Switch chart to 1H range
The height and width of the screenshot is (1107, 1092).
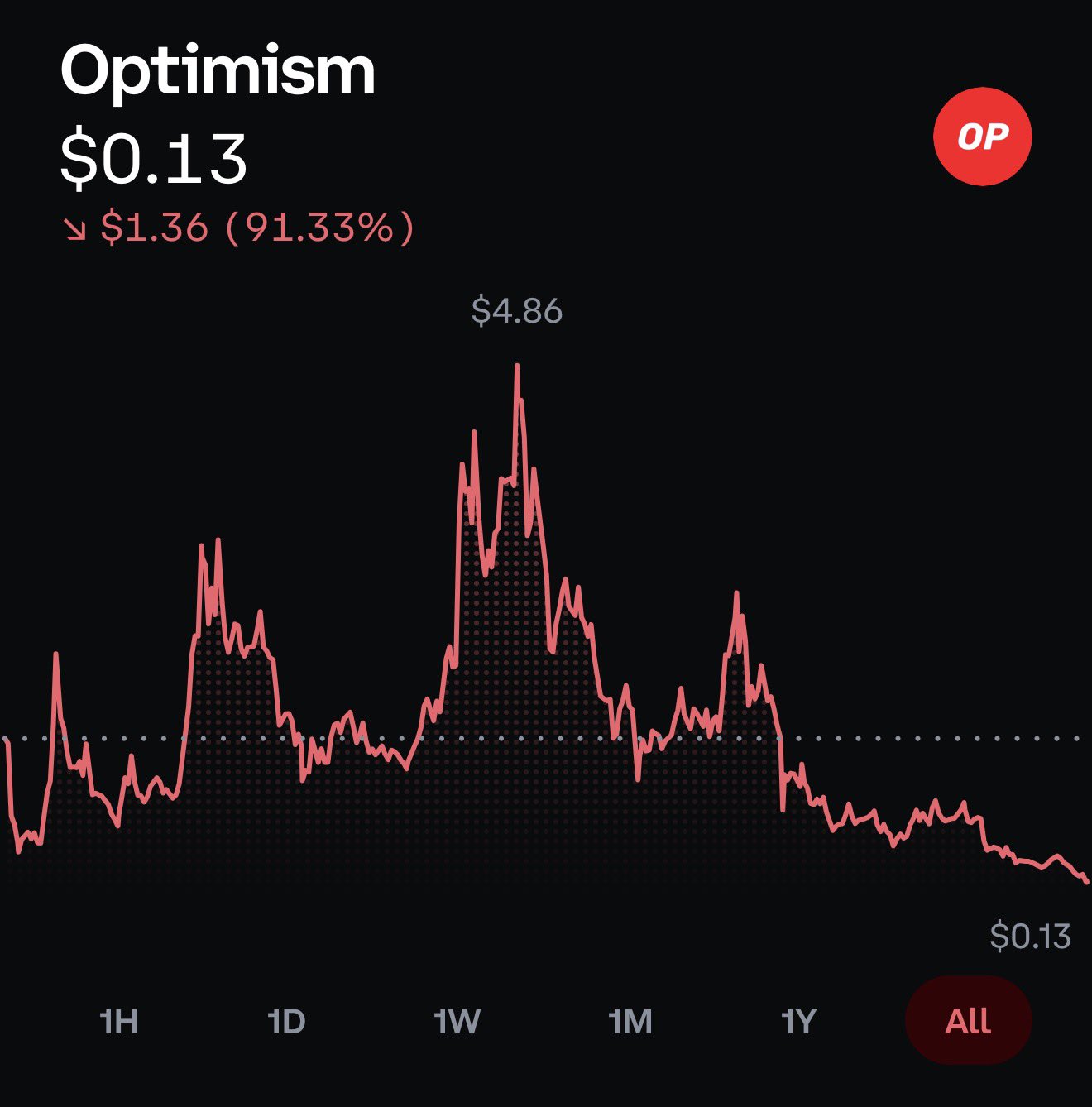[119, 1022]
